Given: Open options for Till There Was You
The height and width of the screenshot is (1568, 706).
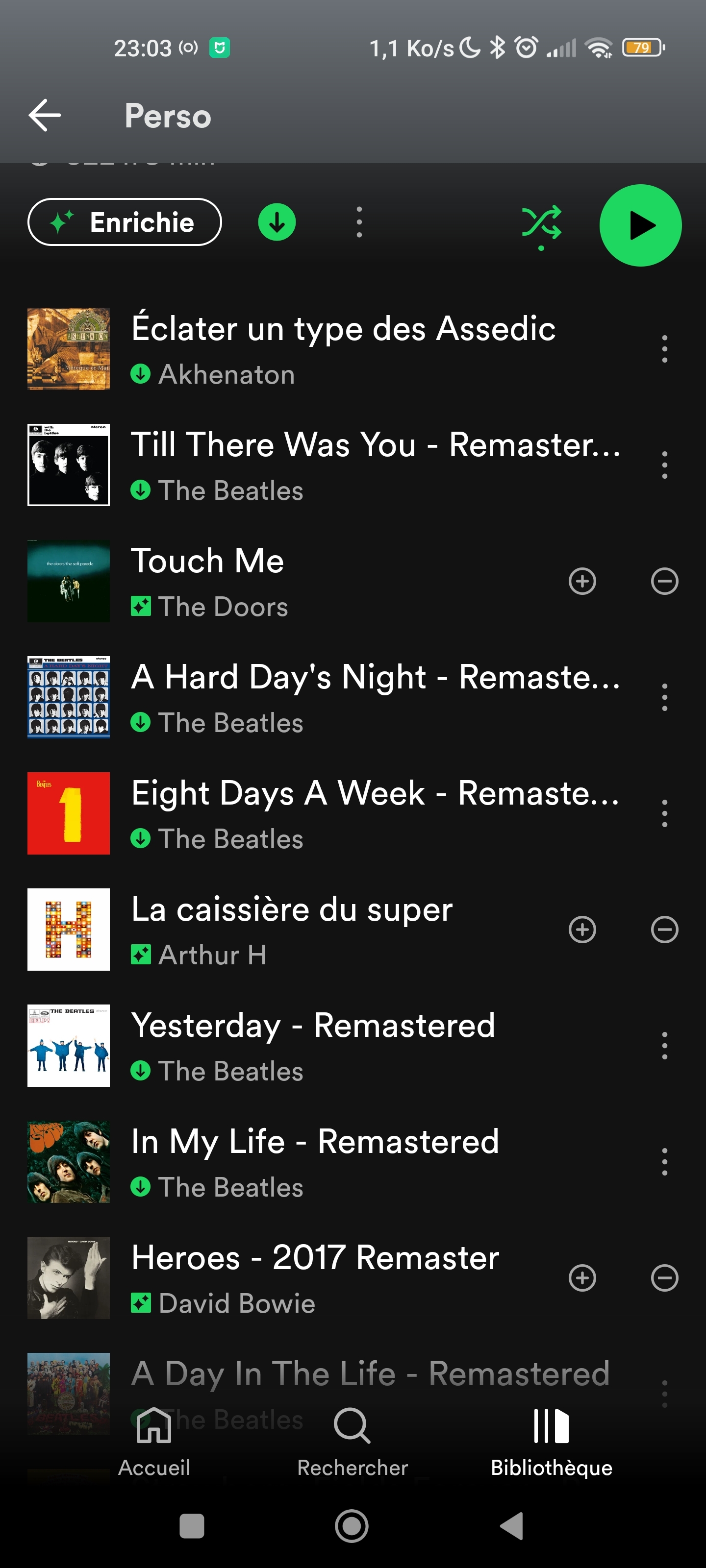Looking at the screenshot, I should point(664,465).
